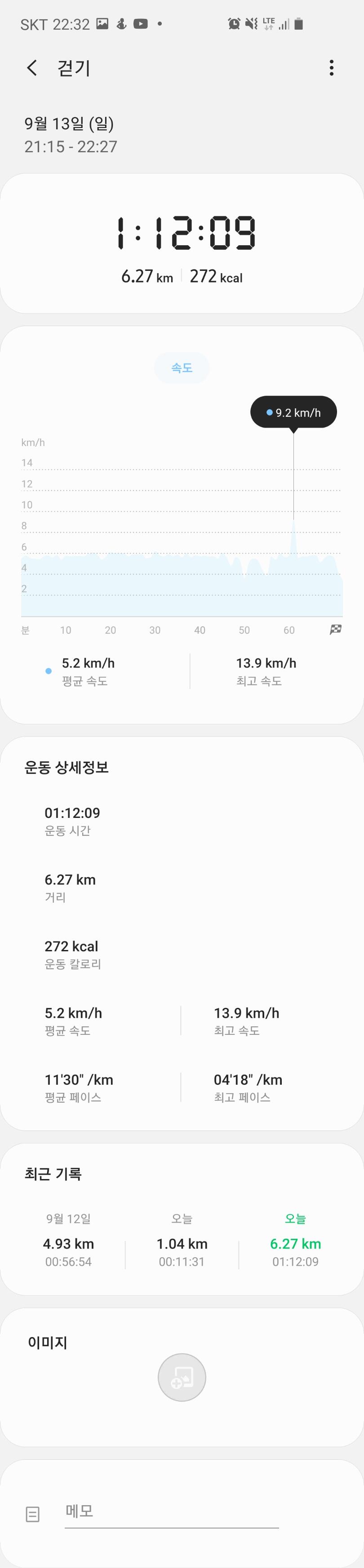
Task: Tap the 메모 text field
Action: click(172, 1511)
